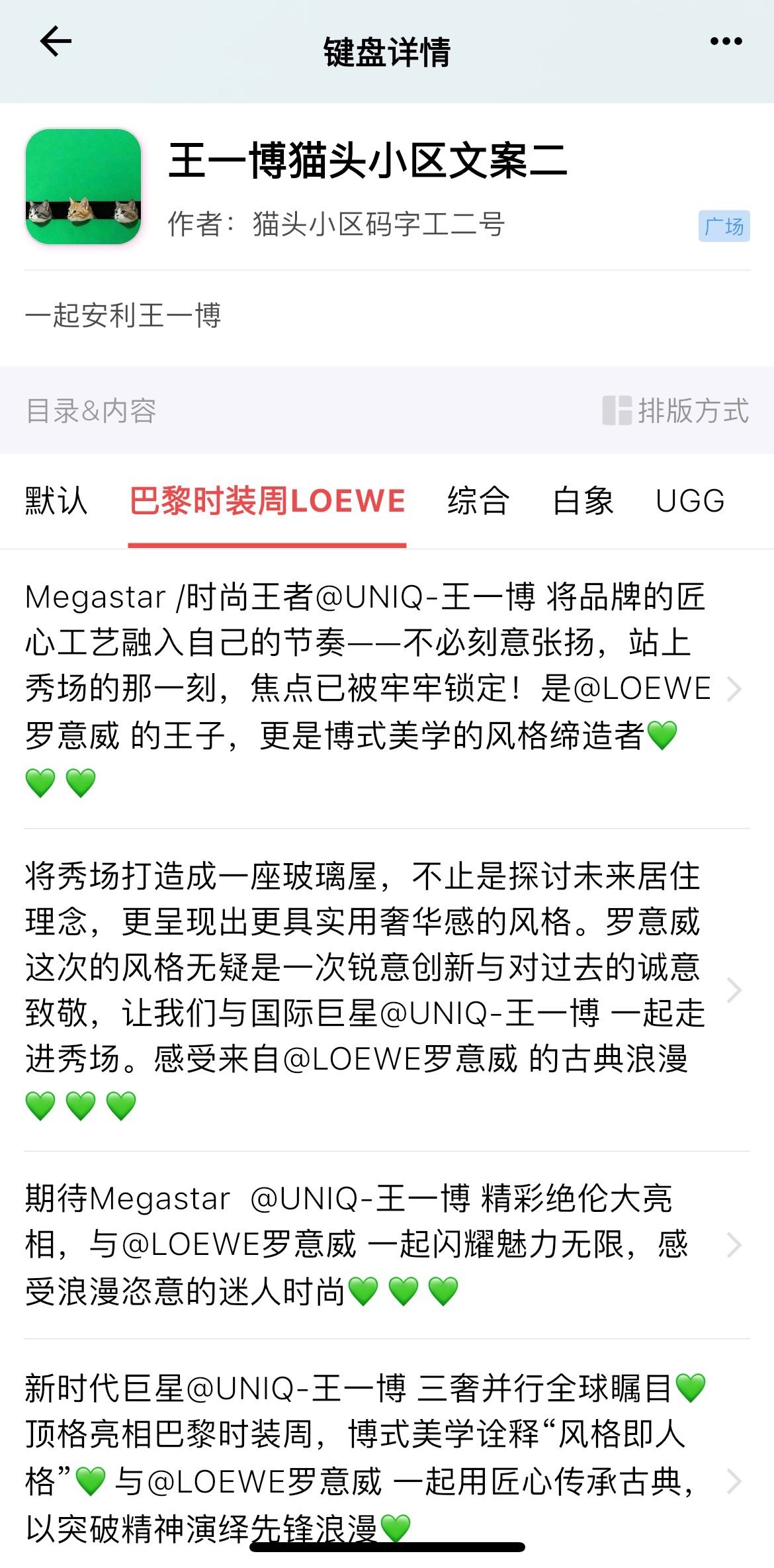Click the blue 广场 badge
774x1568 pixels.
pos(724,226)
